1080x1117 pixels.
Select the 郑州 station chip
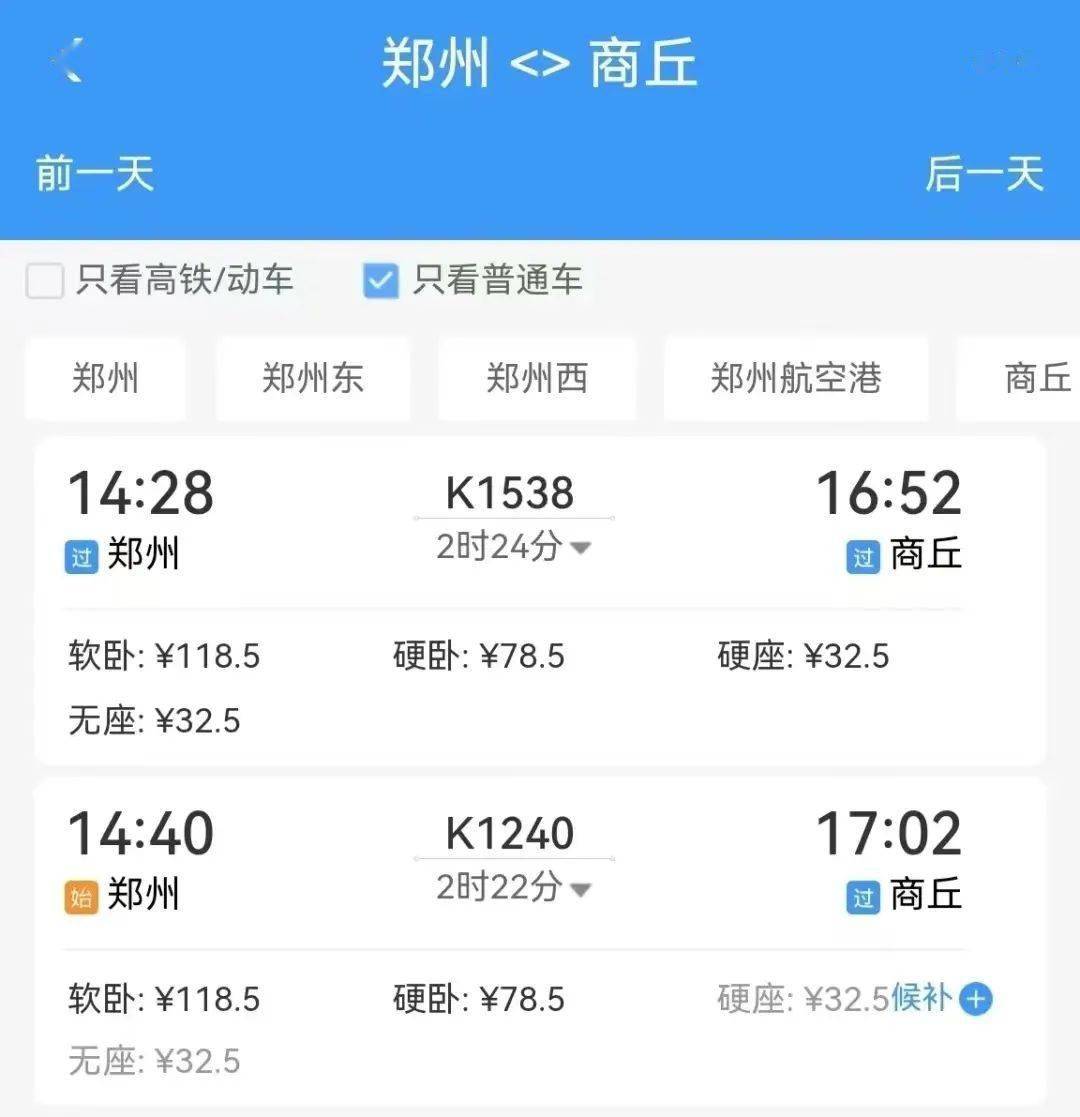105,379
